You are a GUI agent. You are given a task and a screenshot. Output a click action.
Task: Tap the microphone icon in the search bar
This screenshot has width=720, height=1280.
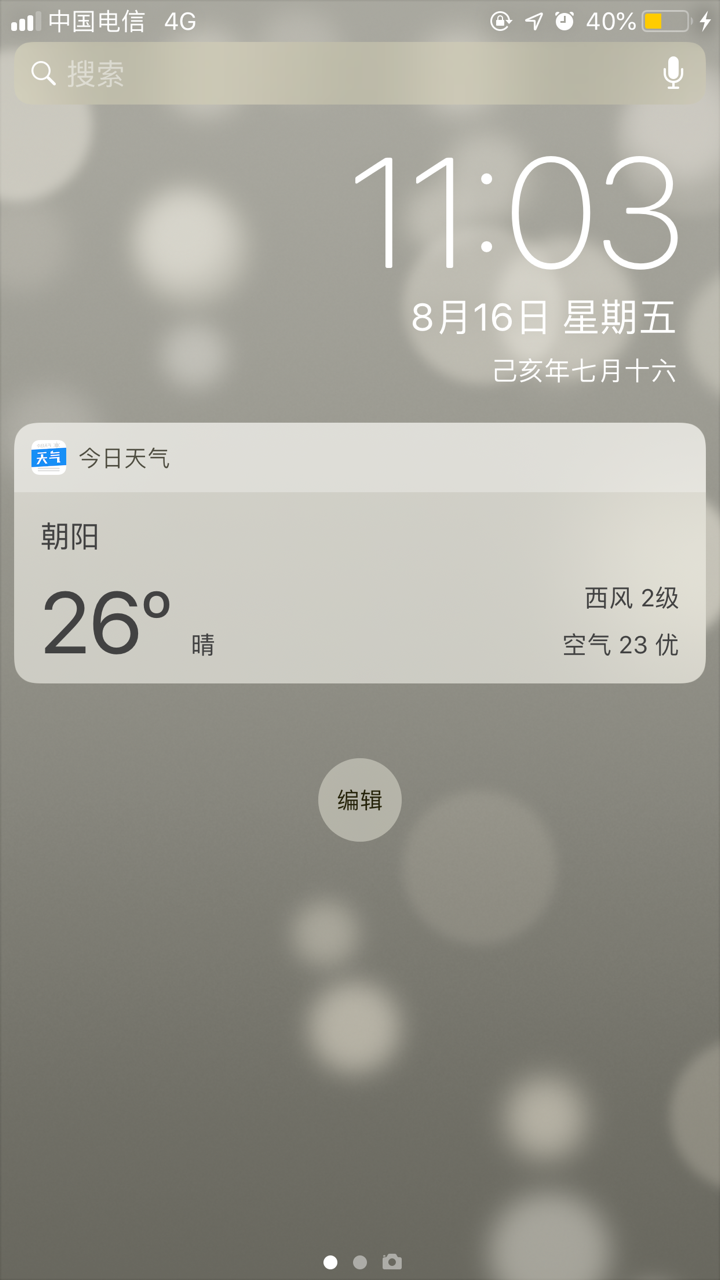coord(673,73)
